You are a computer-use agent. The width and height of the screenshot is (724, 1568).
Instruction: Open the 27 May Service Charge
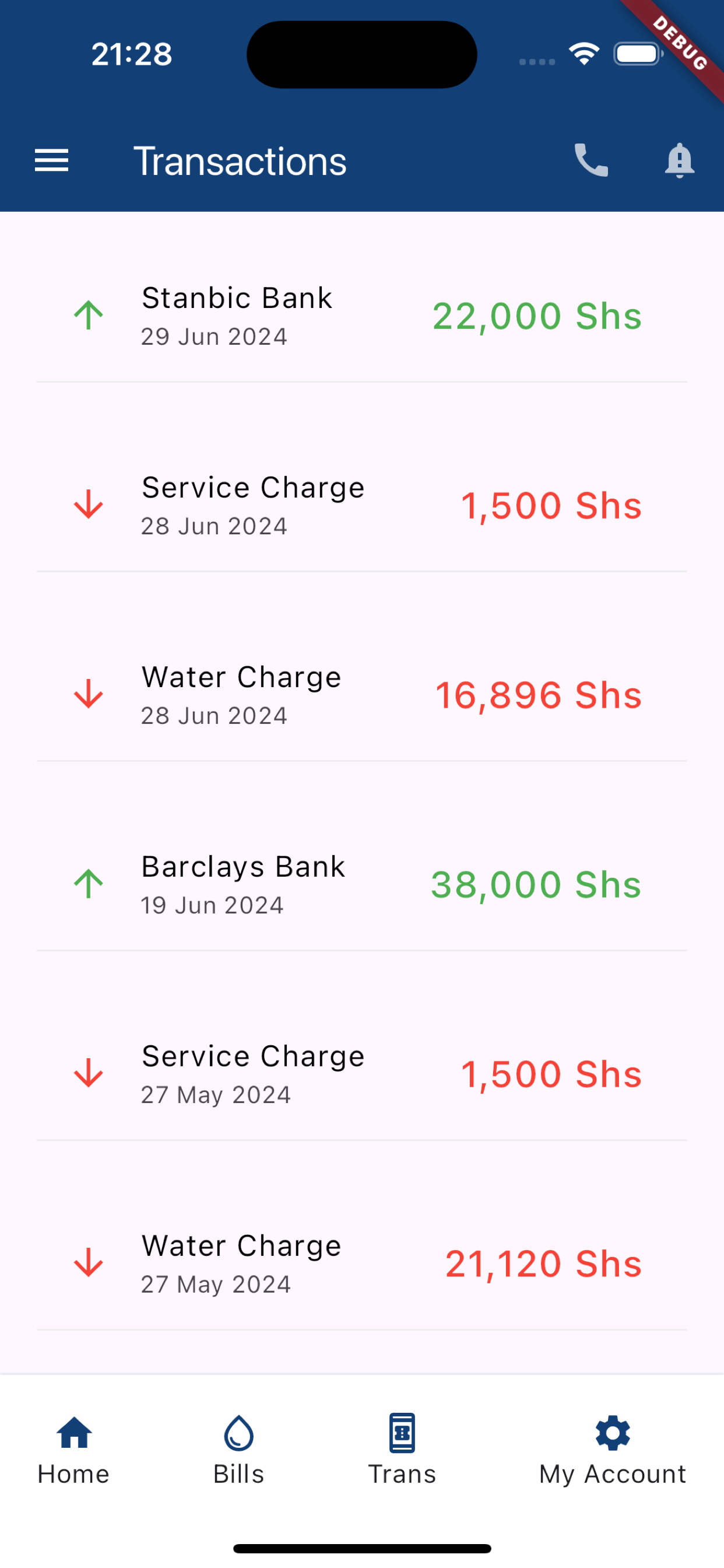click(361, 1074)
